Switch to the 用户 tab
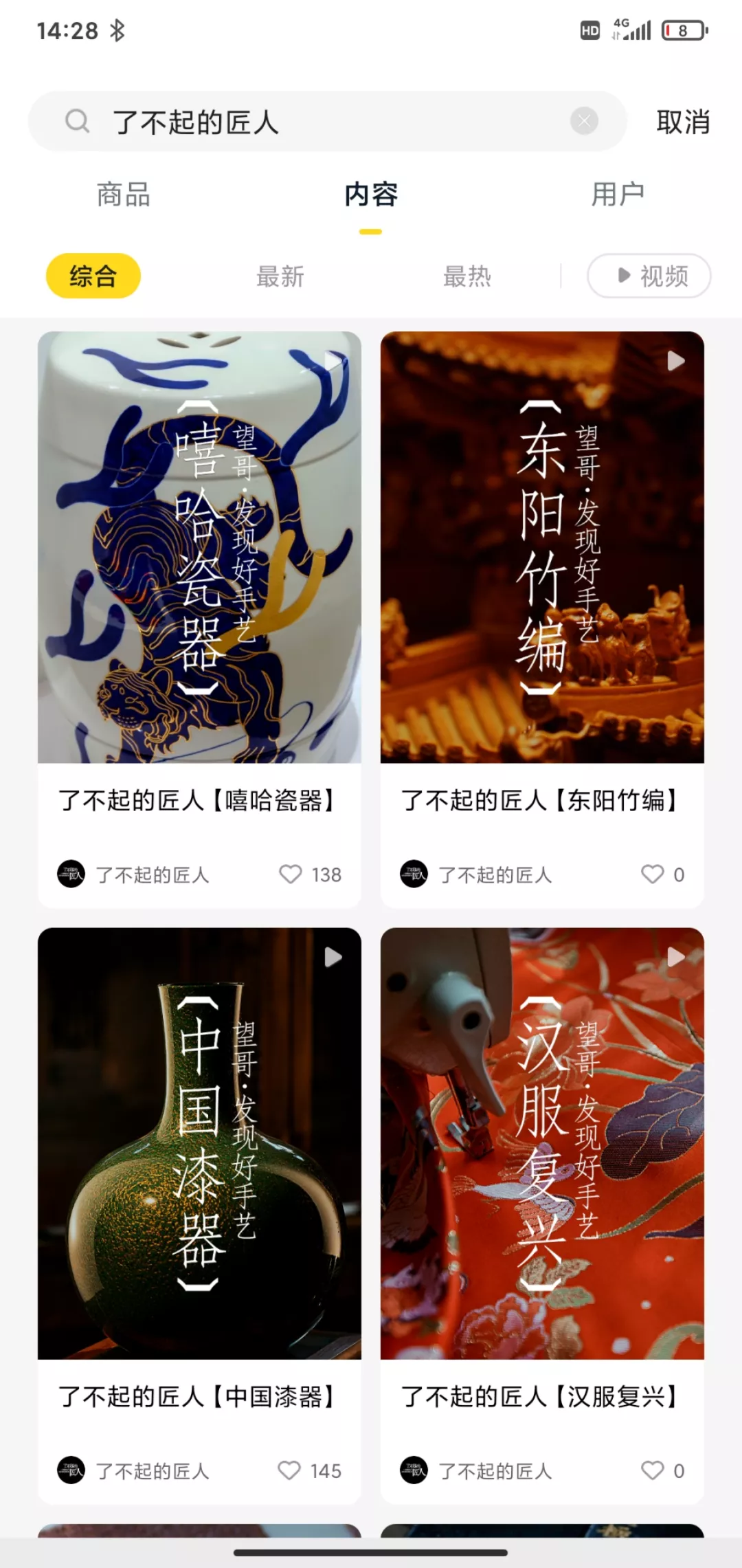The width and height of the screenshot is (742, 1568). 618,196
